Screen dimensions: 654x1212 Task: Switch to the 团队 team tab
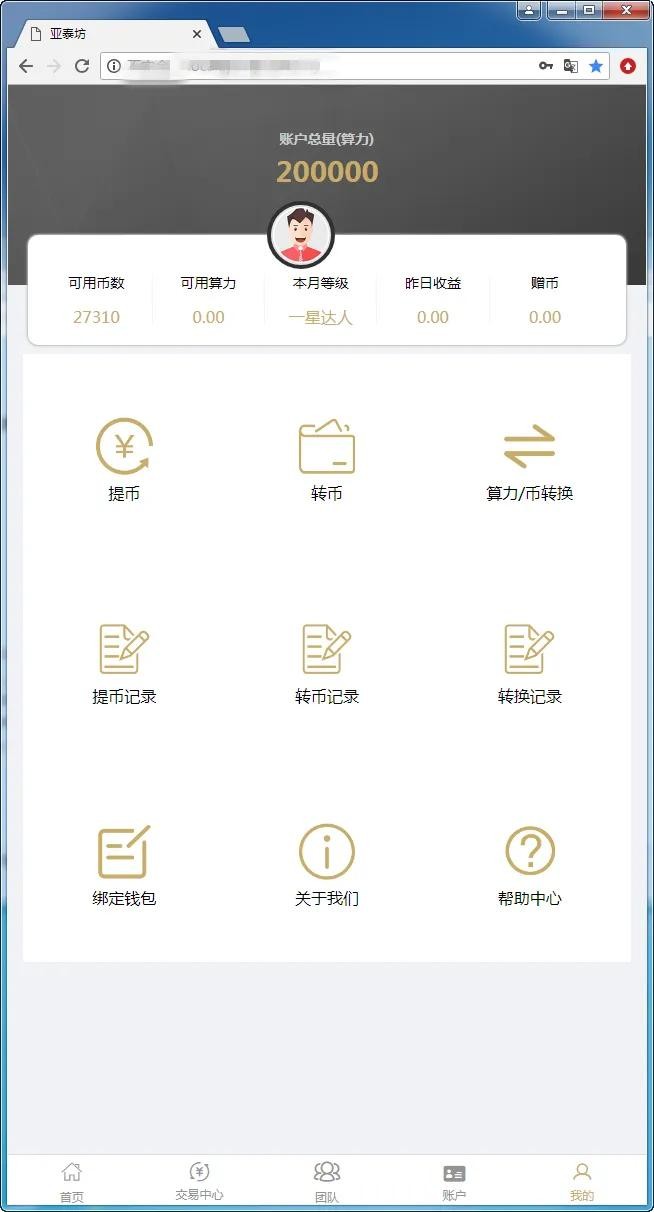coord(327,1181)
